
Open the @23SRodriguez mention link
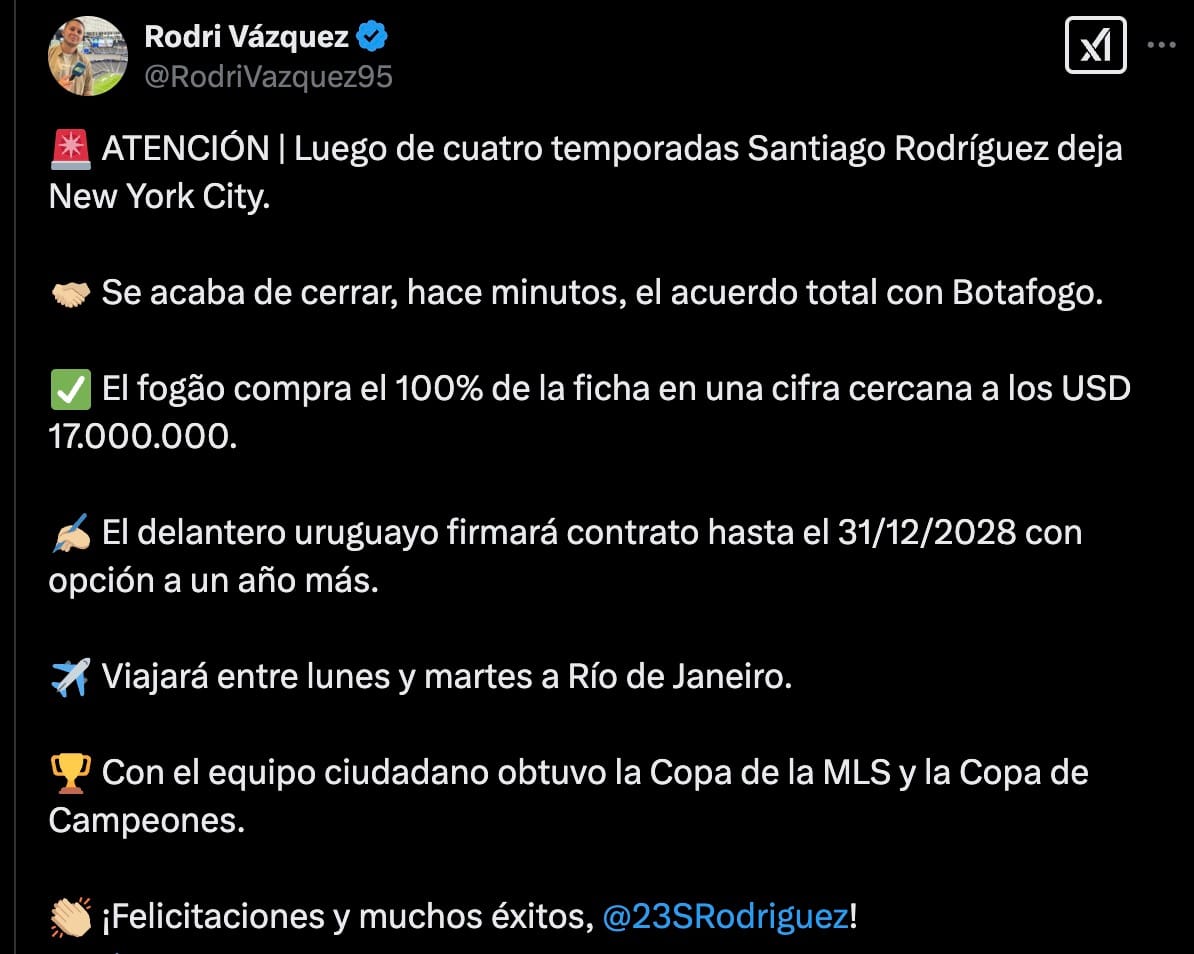(725, 916)
